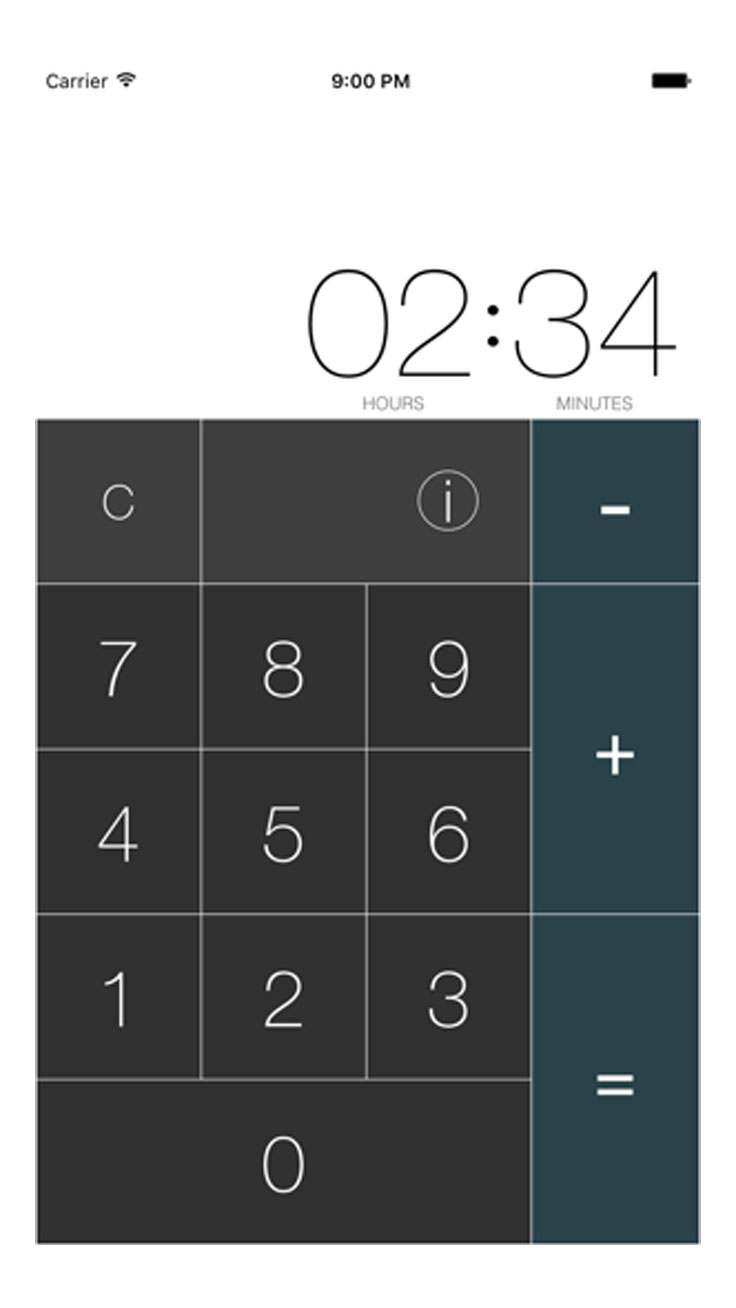This screenshot has width=736, height=1308.
Task: Open the info icon
Action: [447, 500]
